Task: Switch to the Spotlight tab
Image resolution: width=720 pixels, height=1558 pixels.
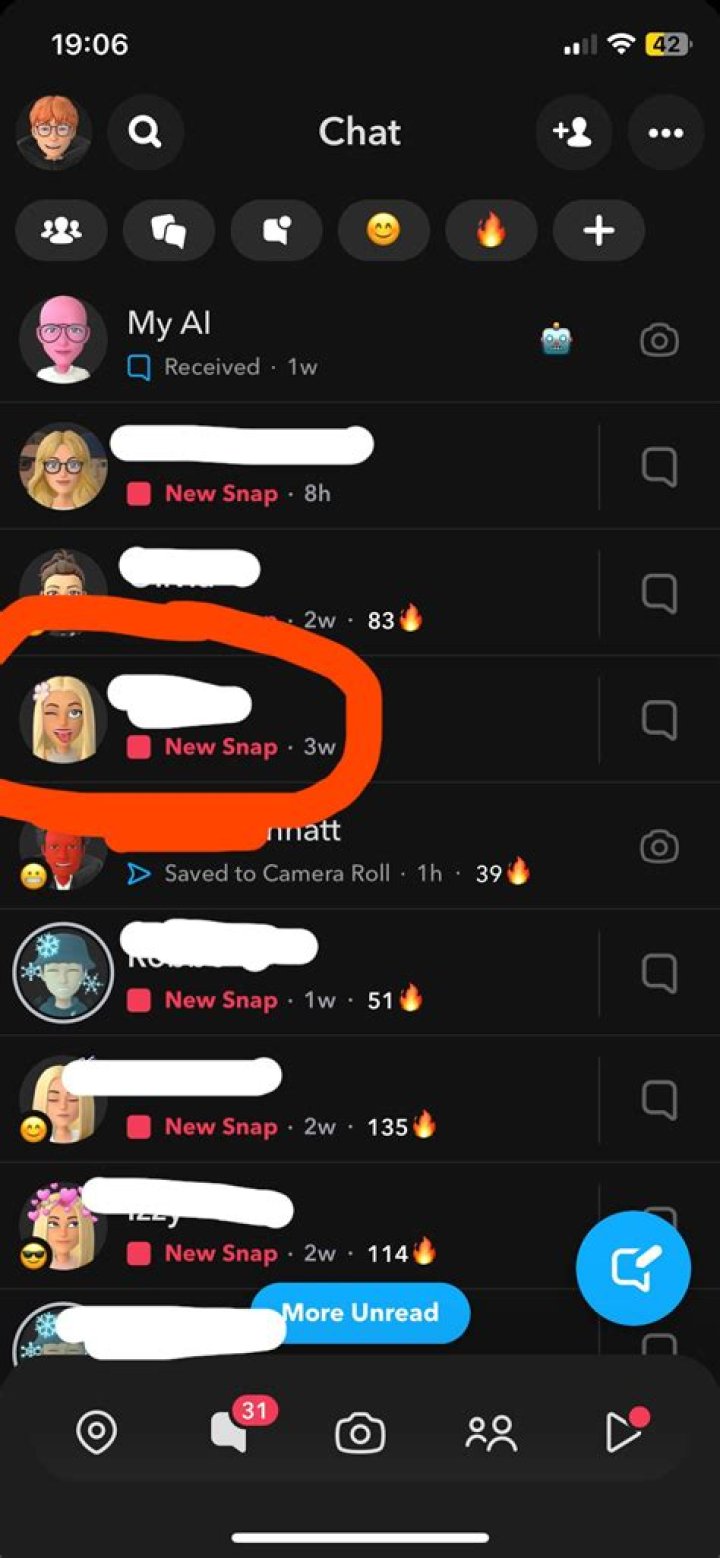Action: 624,1433
